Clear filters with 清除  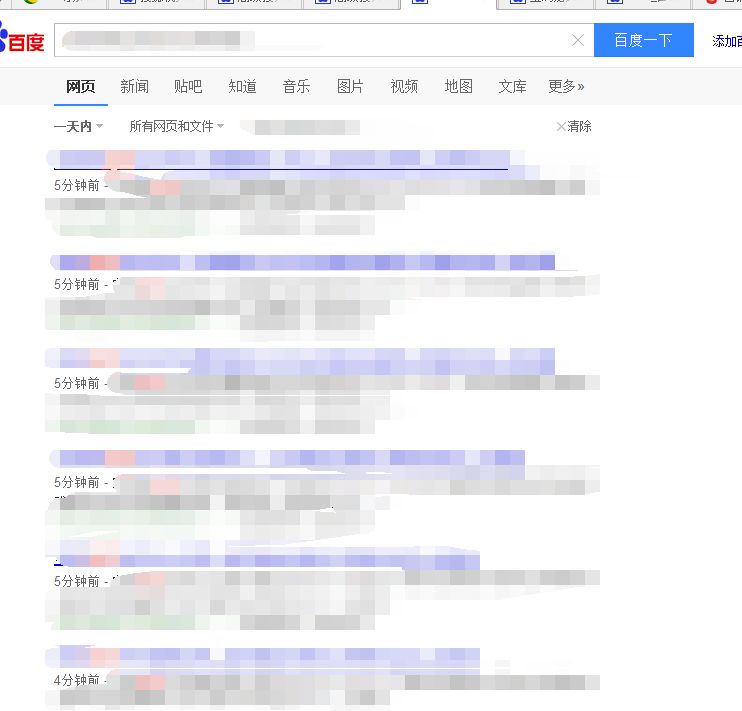pyautogui.click(x=574, y=126)
